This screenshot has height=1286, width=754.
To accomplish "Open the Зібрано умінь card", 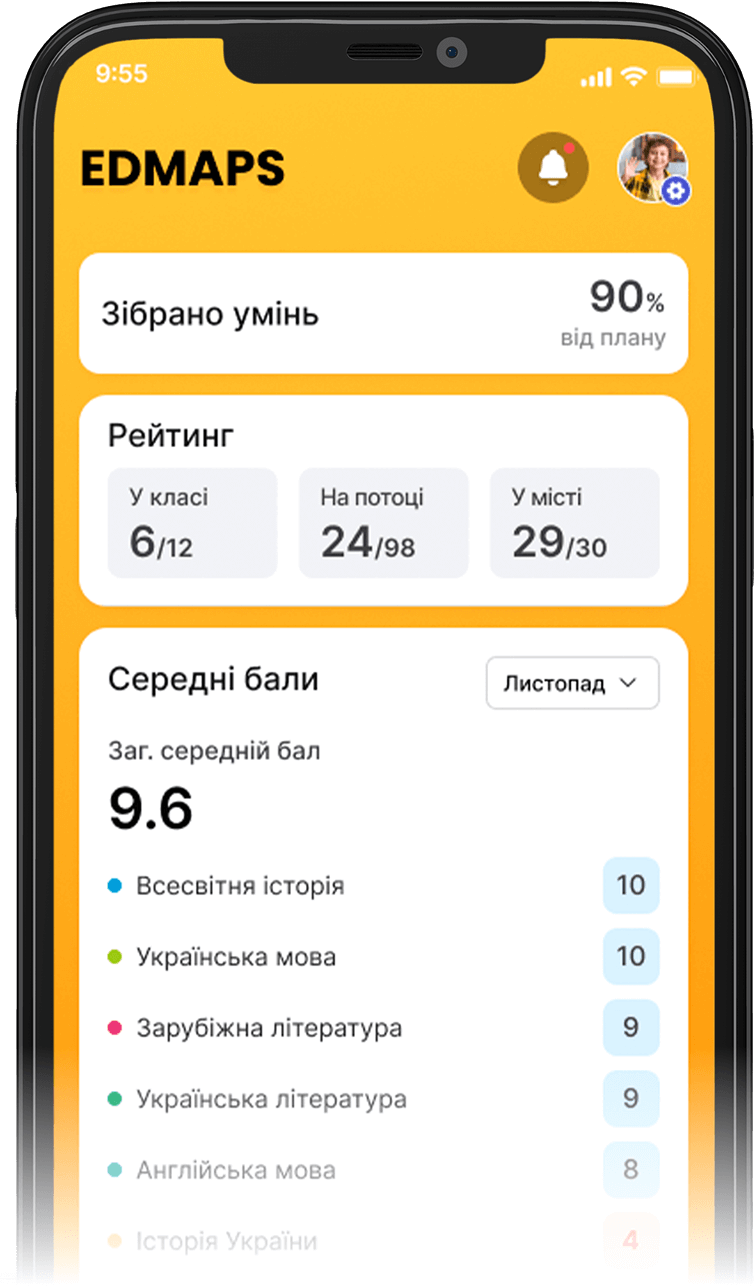I will click(x=383, y=313).
